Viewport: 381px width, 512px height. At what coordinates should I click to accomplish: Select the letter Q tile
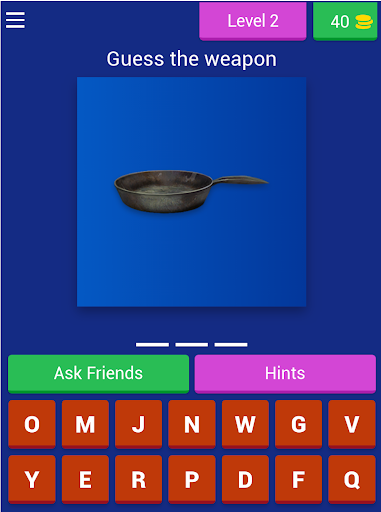(352, 479)
